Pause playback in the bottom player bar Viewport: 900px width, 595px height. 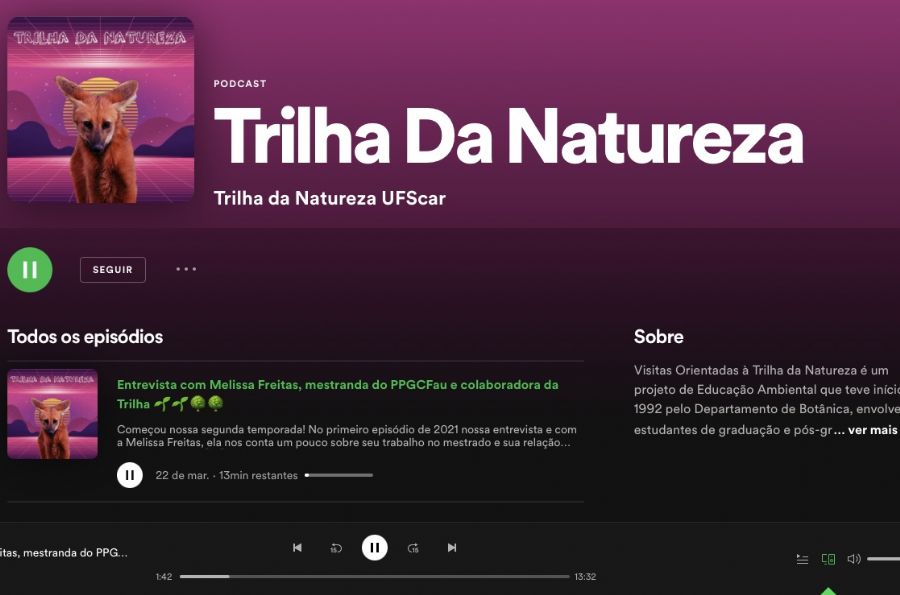click(374, 547)
